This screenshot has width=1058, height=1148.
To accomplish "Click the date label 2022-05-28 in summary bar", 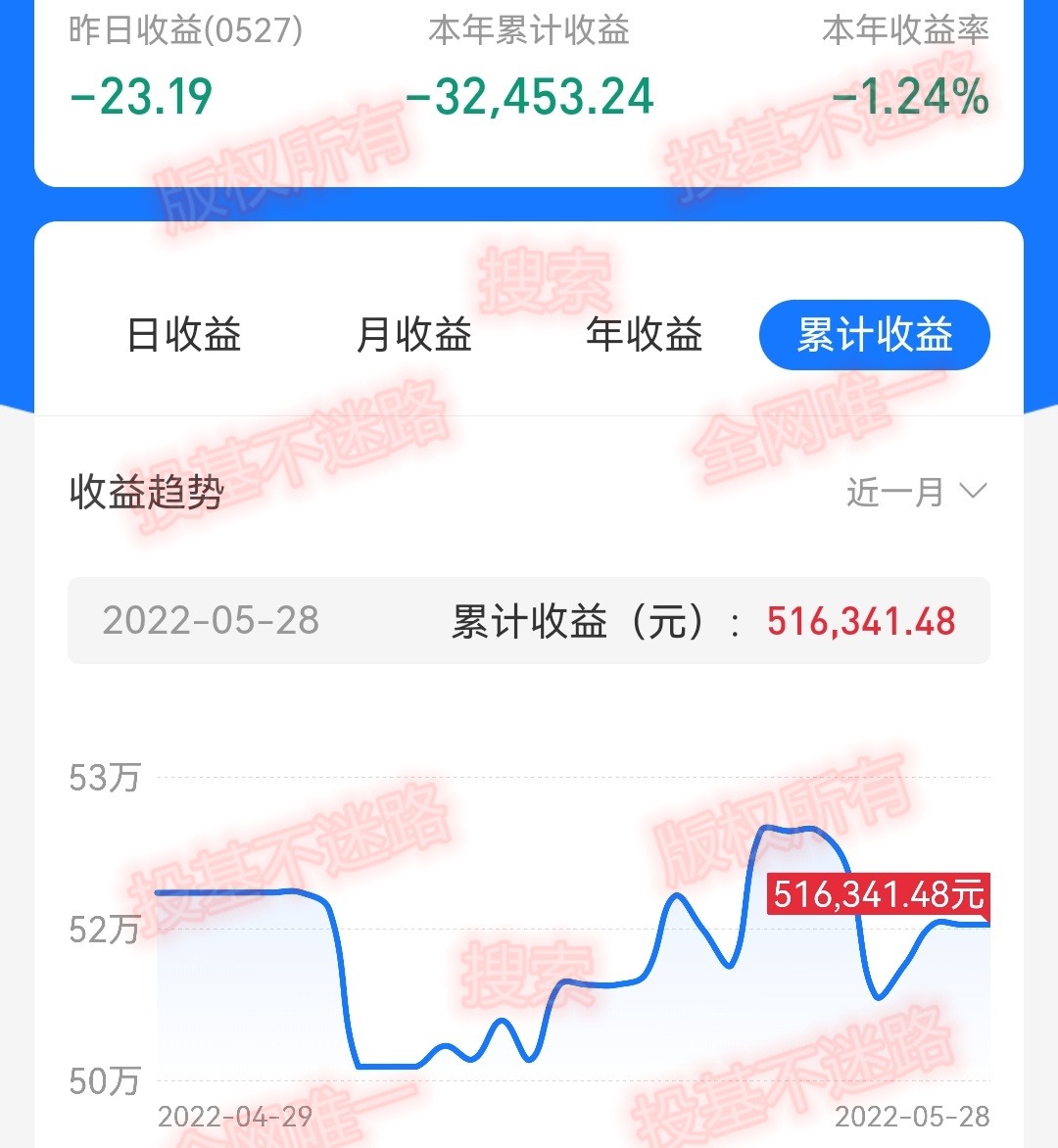I will [214, 621].
